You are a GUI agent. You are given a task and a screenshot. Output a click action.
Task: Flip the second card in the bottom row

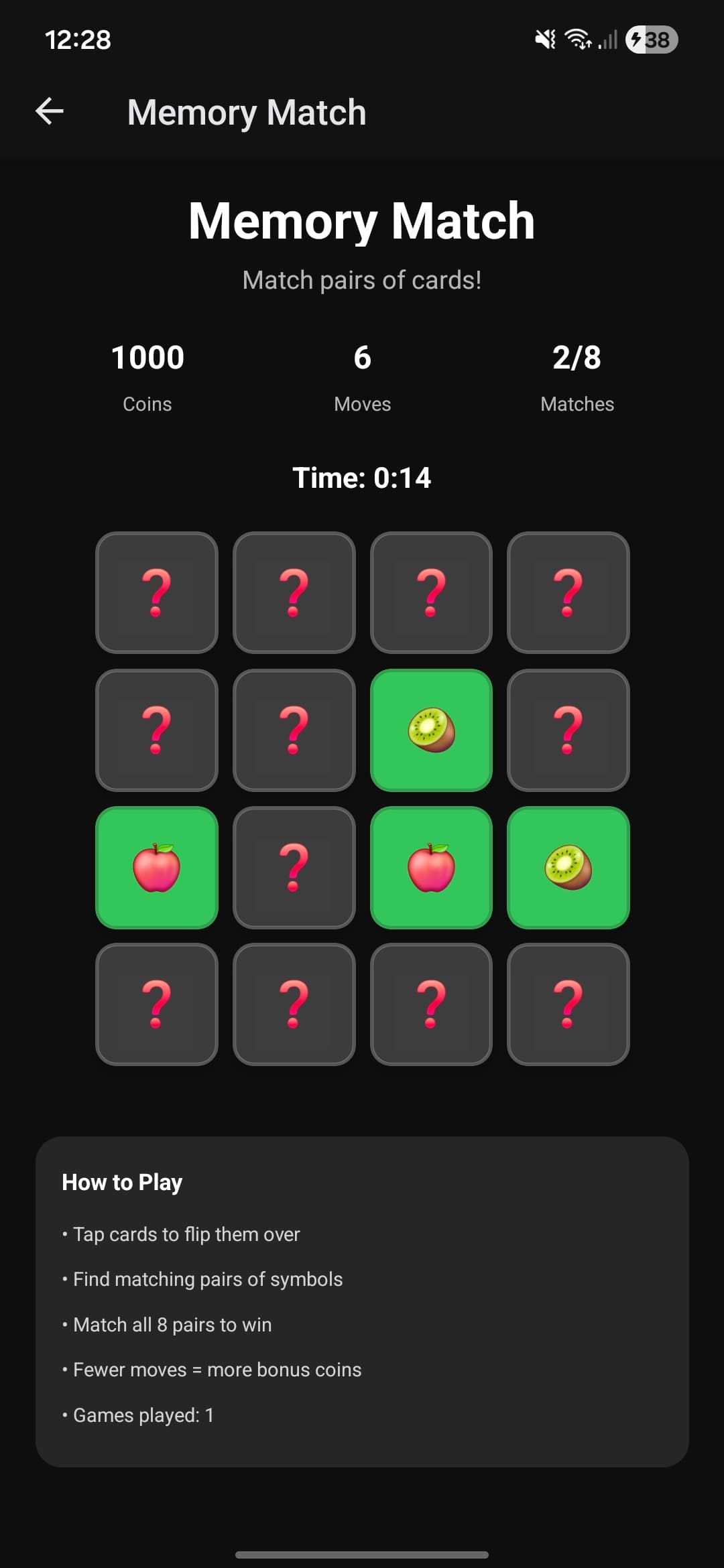(294, 1004)
